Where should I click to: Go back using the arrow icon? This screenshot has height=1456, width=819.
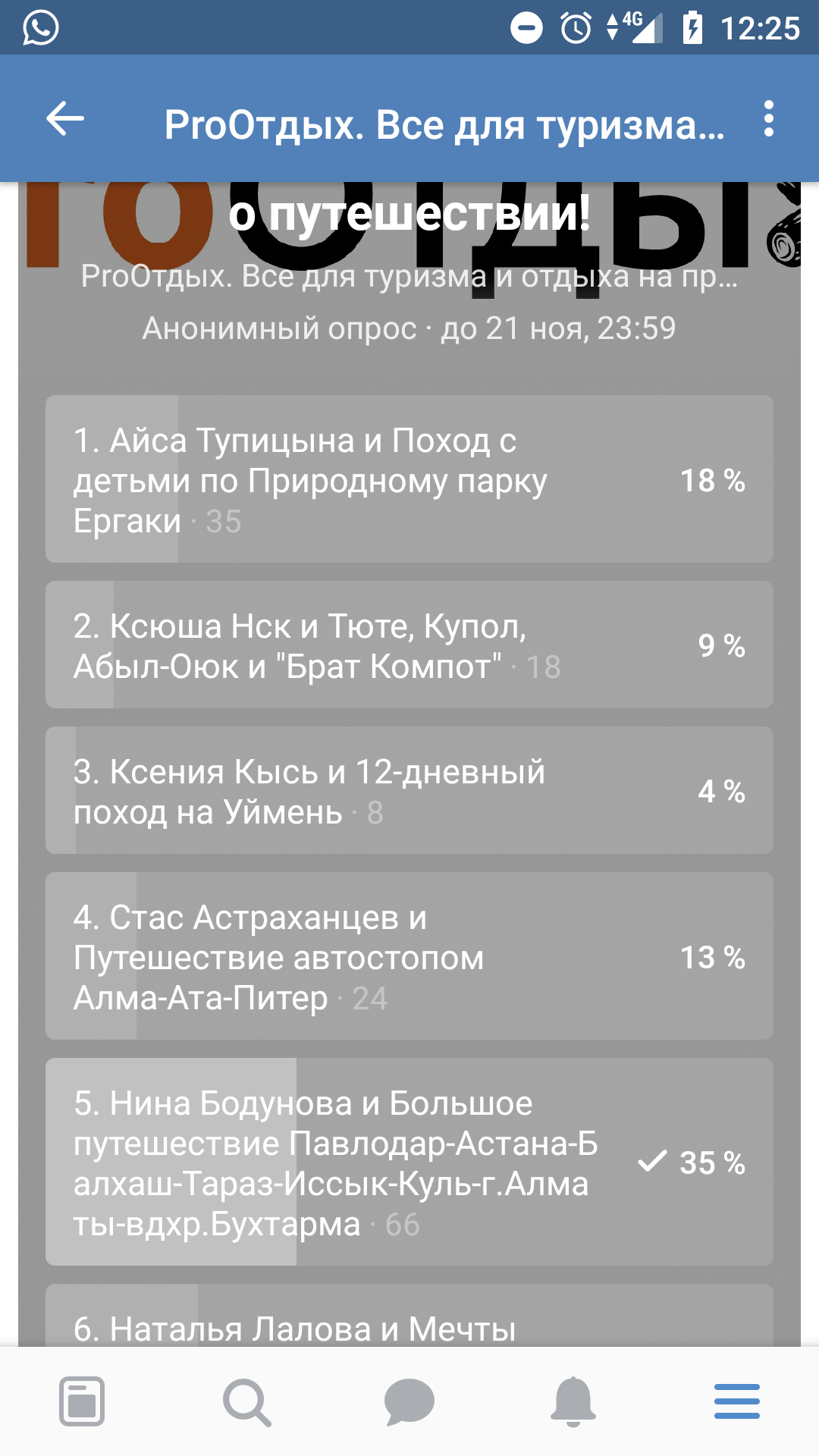(65, 120)
